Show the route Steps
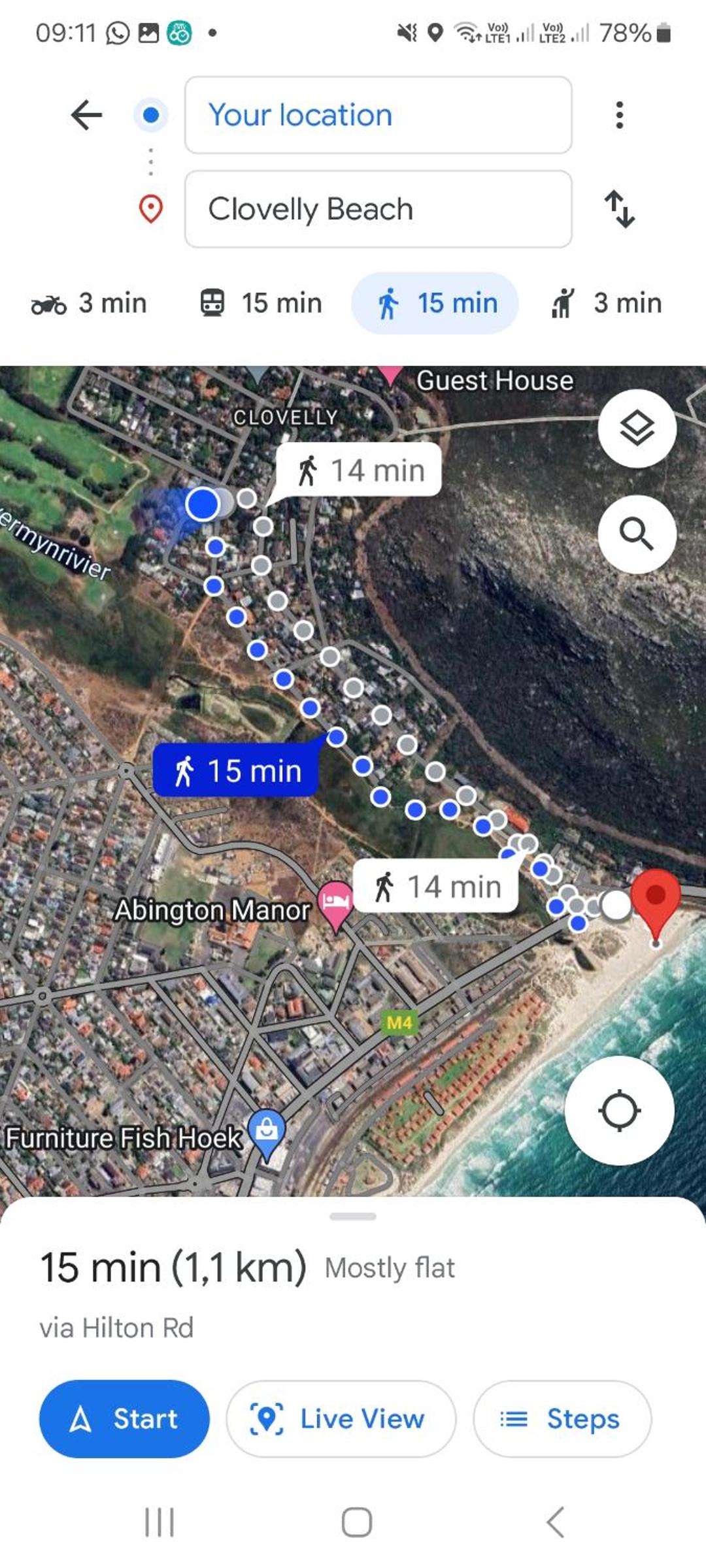Image resolution: width=706 pixels, height=1568 pixels. click(x=562, y=1419)
